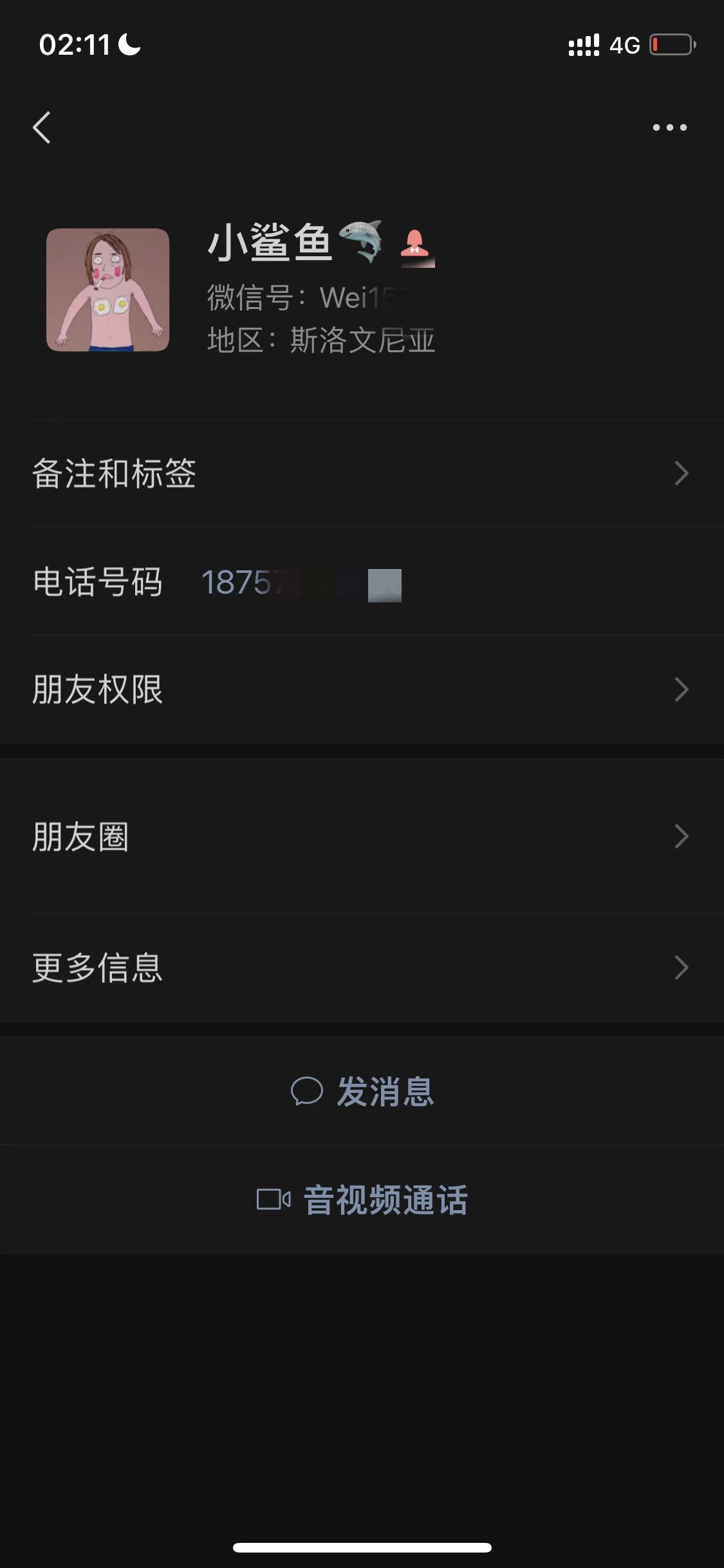Image resolution: width=724 pixels, height=1568 pixels.
Task: Go back using the top-left arrow
Action: [42, 127]
